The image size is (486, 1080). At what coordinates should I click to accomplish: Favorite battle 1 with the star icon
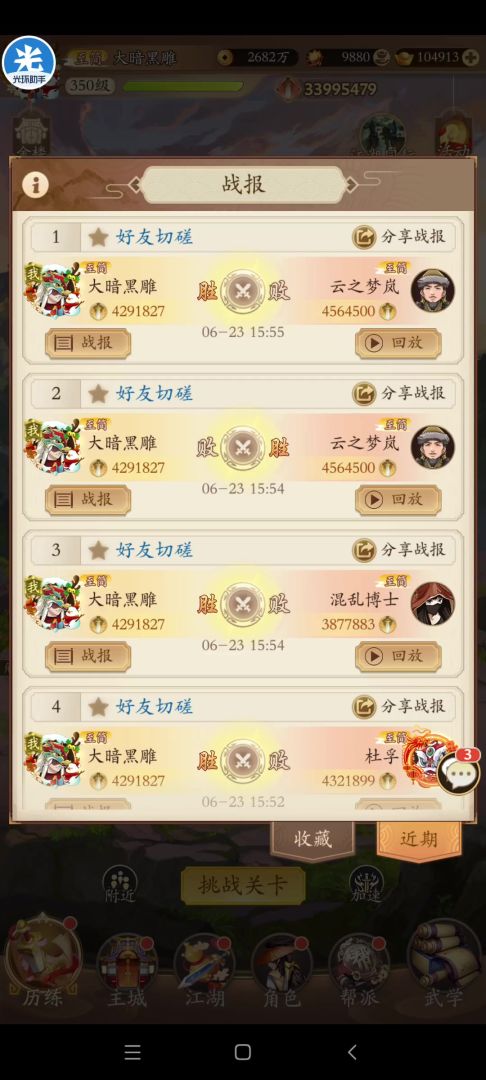(98, 238)
